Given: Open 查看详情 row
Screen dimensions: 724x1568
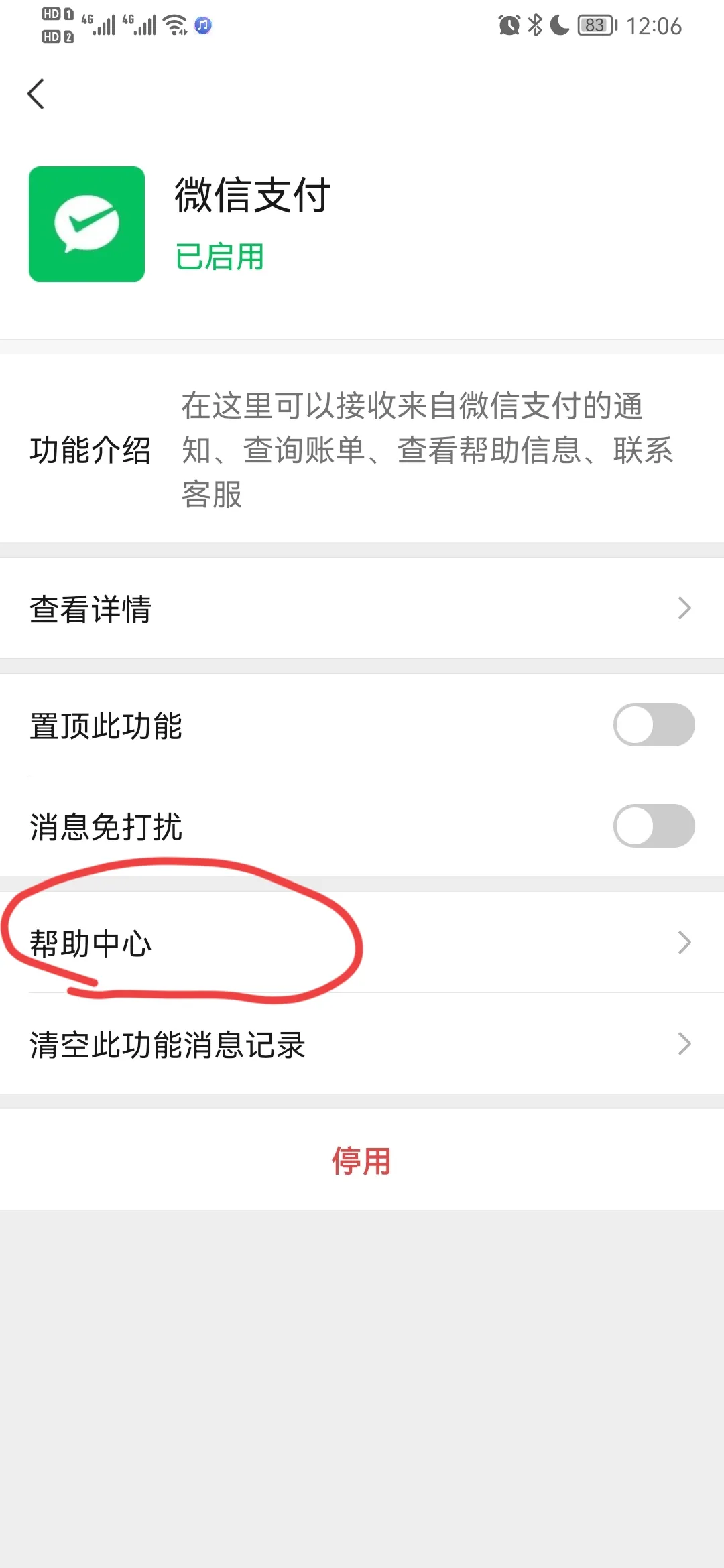Looking at the screenshot, I should click(362, 608).
